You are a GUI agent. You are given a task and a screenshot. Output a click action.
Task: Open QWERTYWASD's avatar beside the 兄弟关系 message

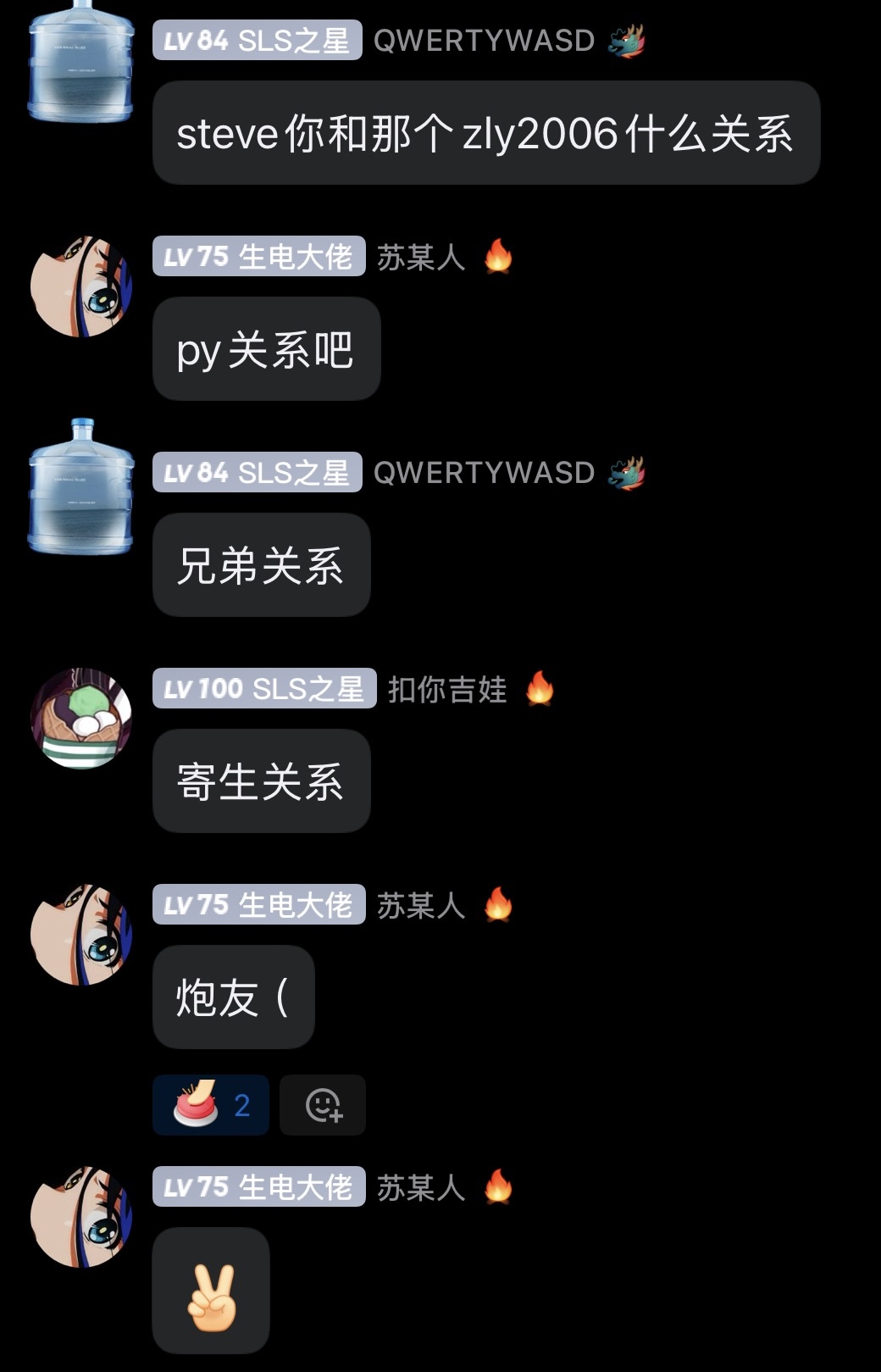tap(81, 486)
